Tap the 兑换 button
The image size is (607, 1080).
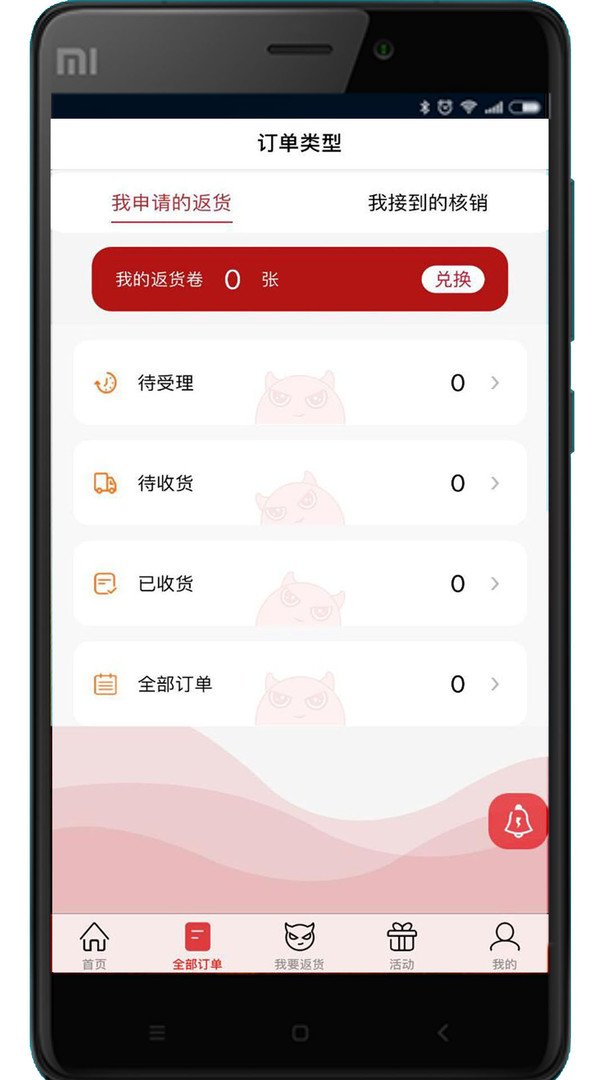point(452,279)
